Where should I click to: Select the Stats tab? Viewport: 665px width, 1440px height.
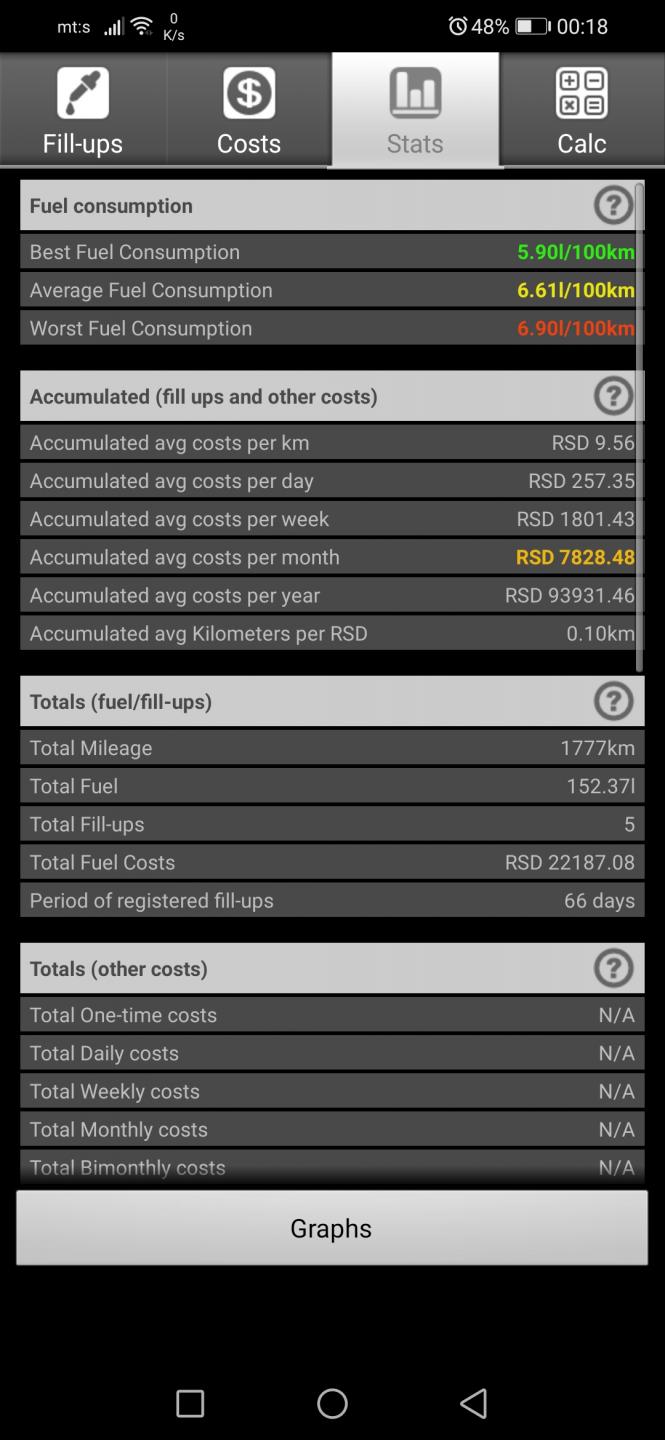415,110
